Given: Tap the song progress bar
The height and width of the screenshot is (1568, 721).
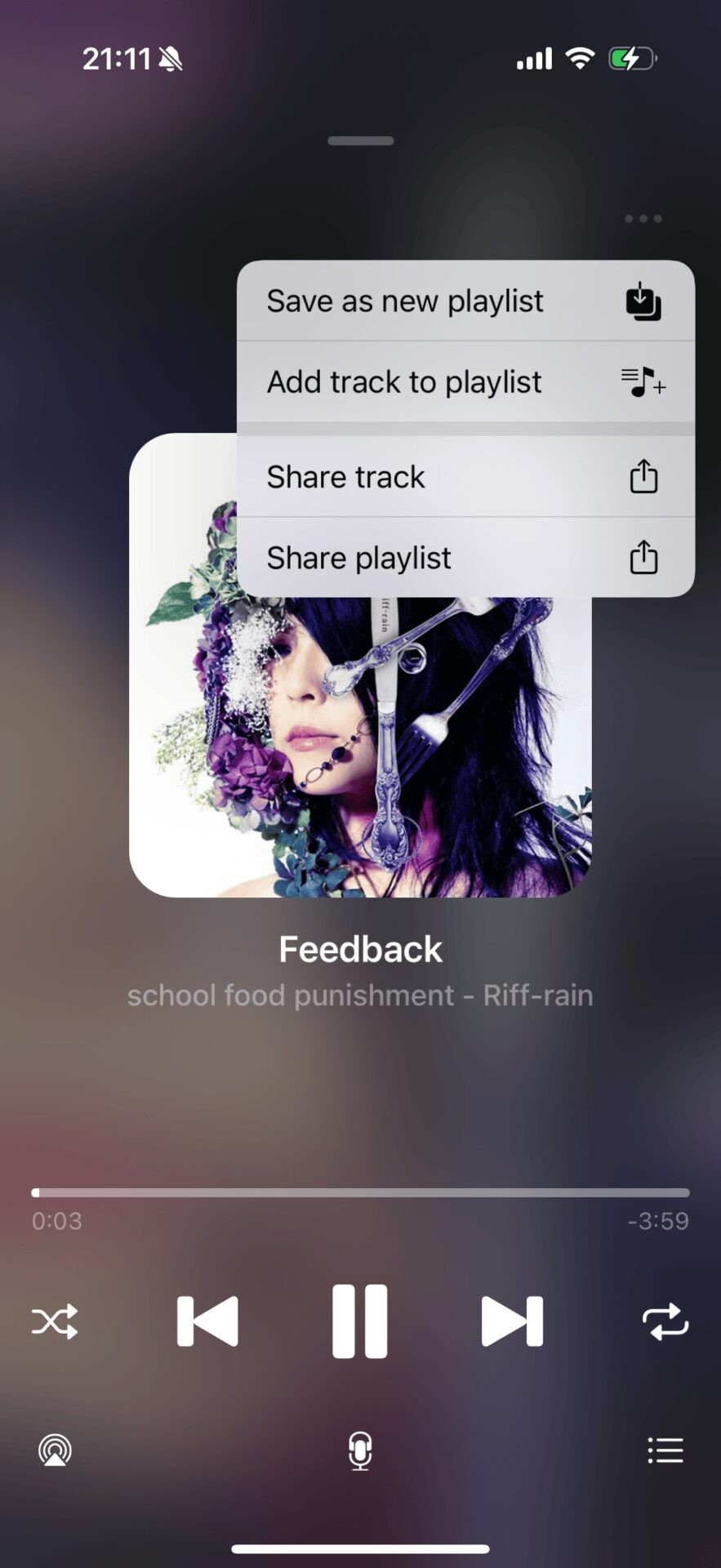Looking at the screenshot, I should coord(360,1192).
